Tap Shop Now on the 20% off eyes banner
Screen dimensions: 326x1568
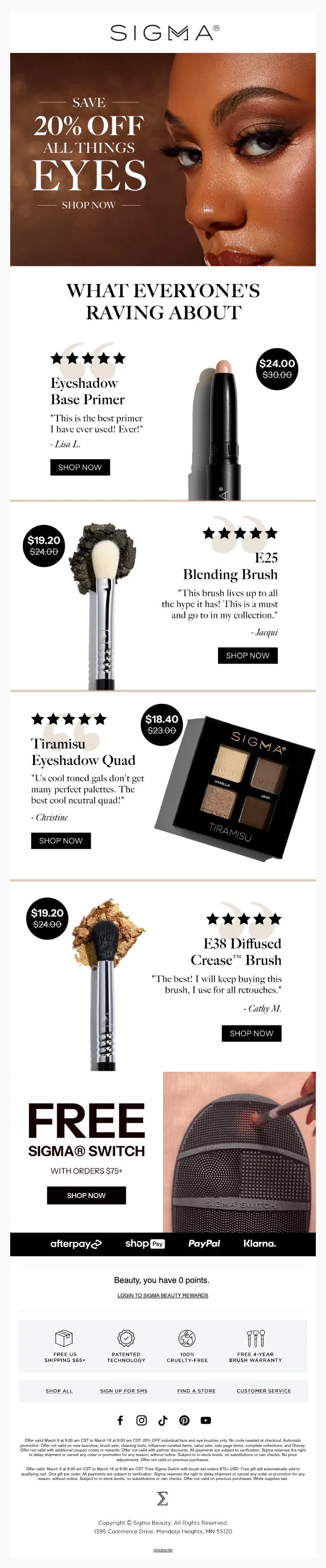tap(89, 205)
